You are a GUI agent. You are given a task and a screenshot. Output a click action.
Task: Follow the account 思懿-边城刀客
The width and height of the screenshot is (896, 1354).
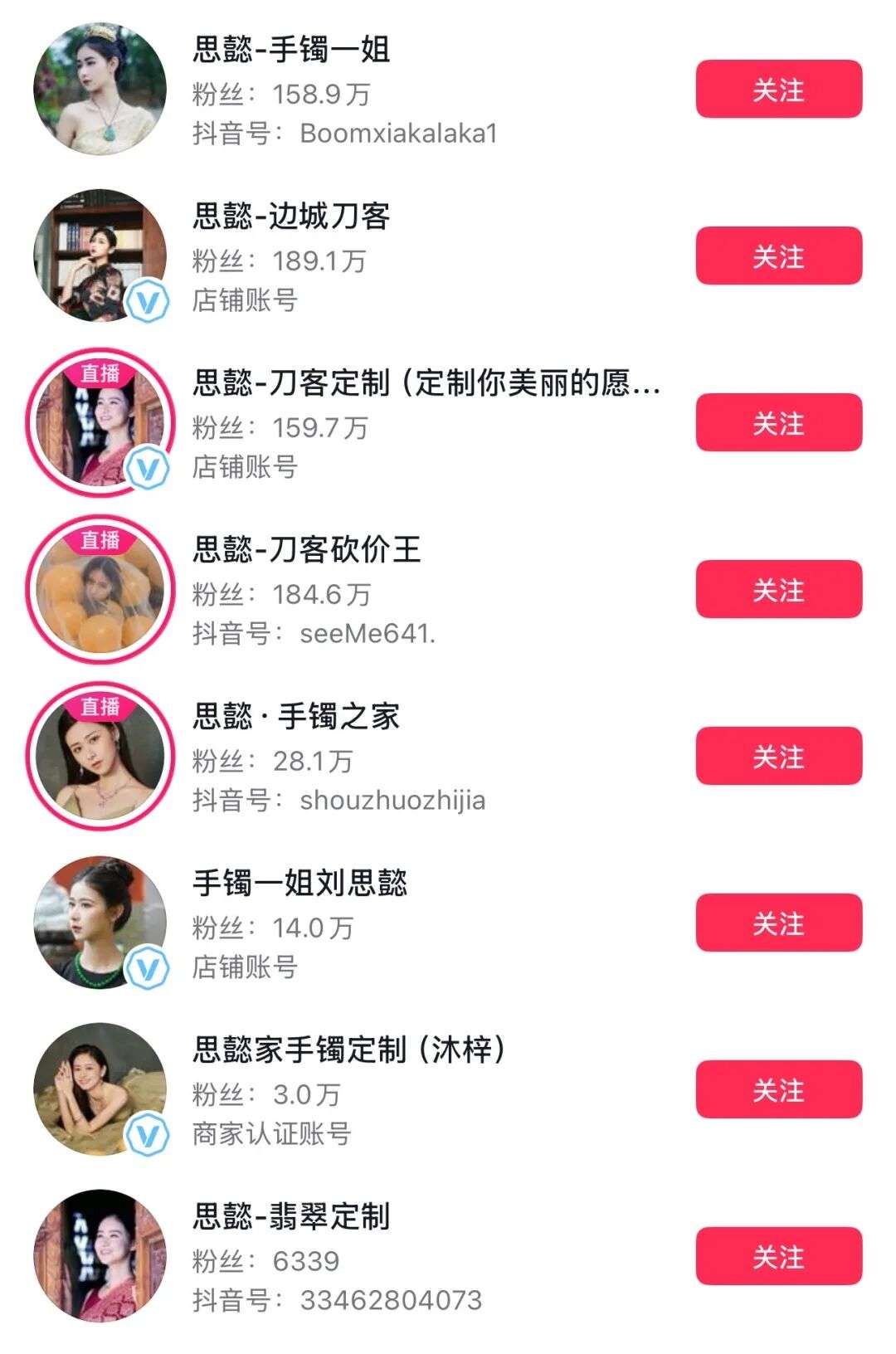pos(778,256)
